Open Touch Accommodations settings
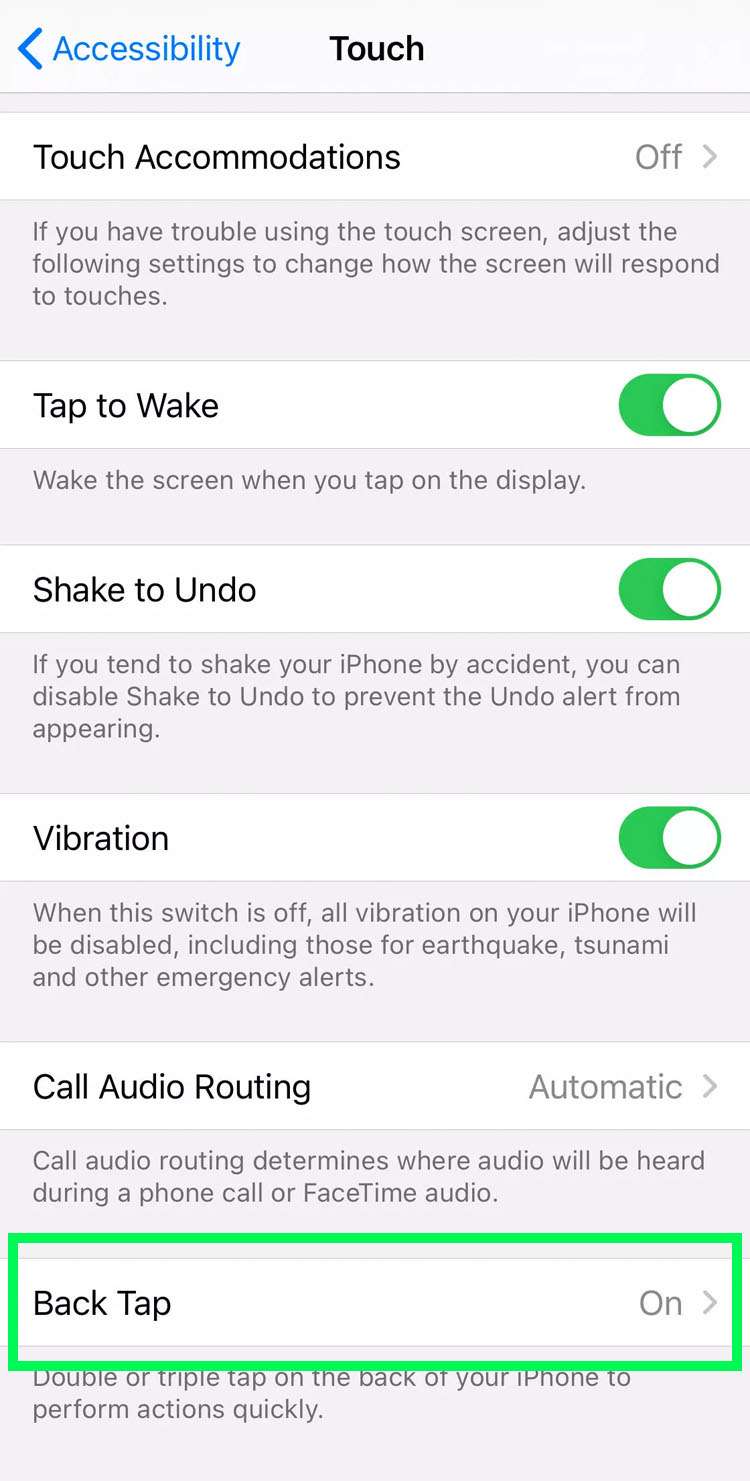 coord(375,157)
